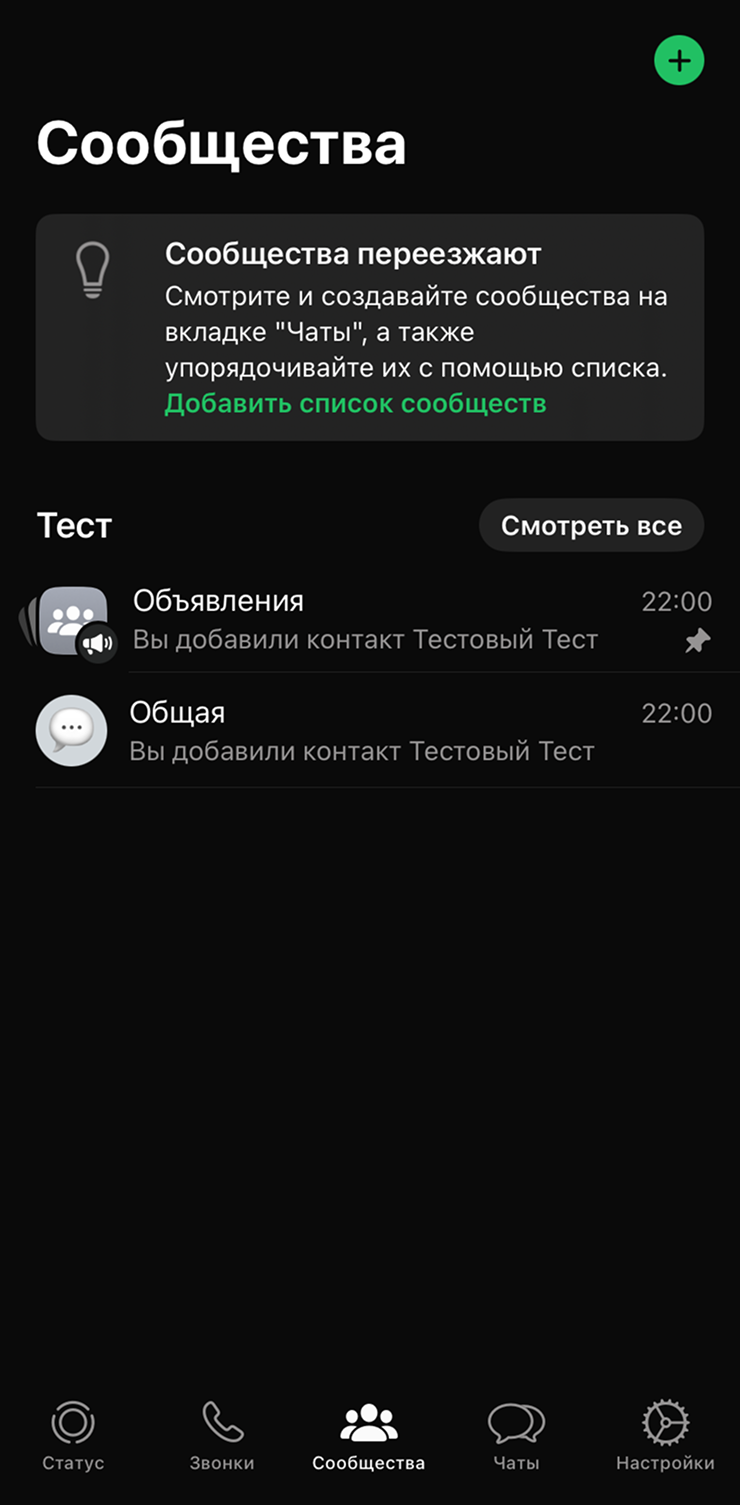Go to the Звонки tab

click(222, 1436)
